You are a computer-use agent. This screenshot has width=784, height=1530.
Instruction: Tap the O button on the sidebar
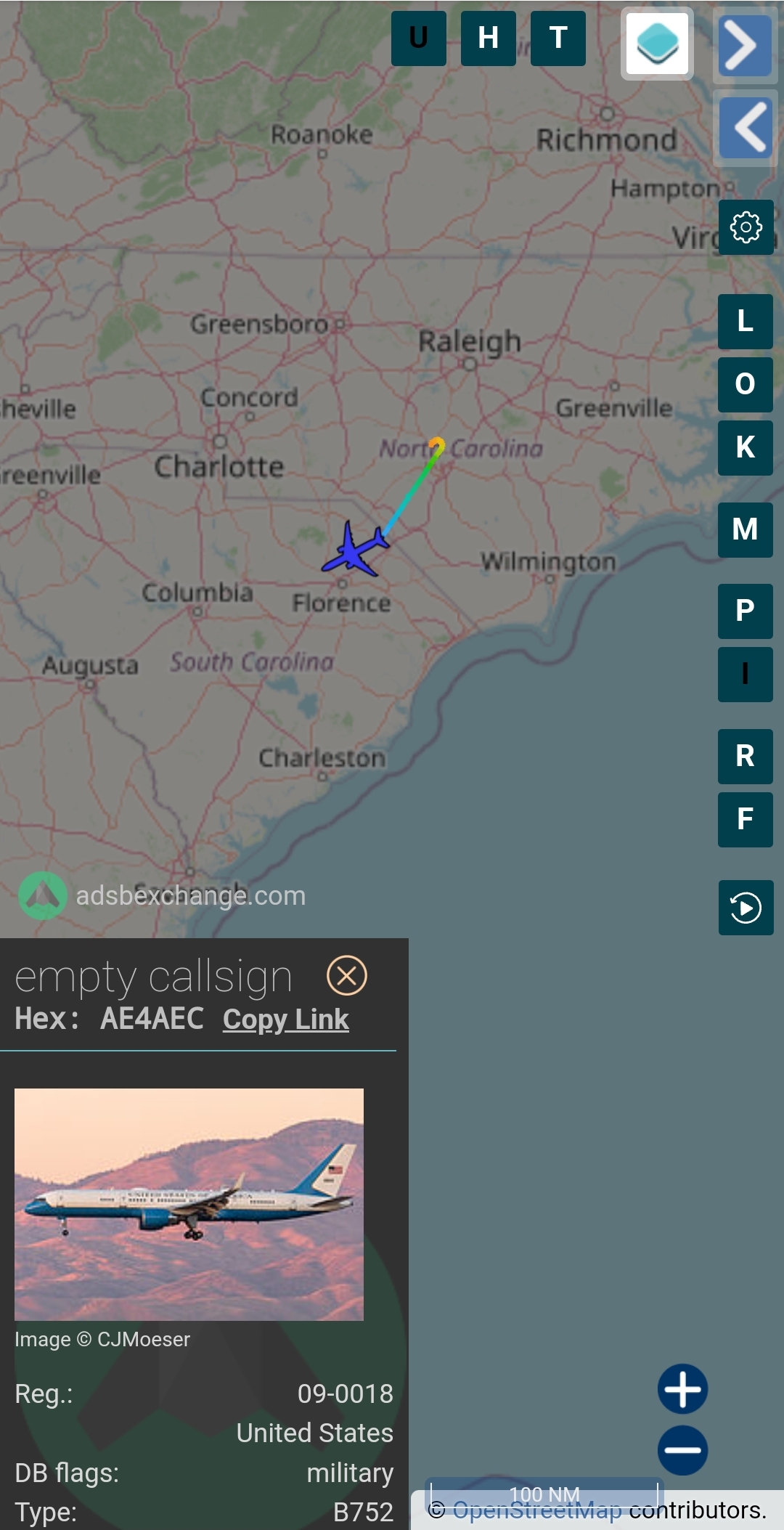pos(745,384)
